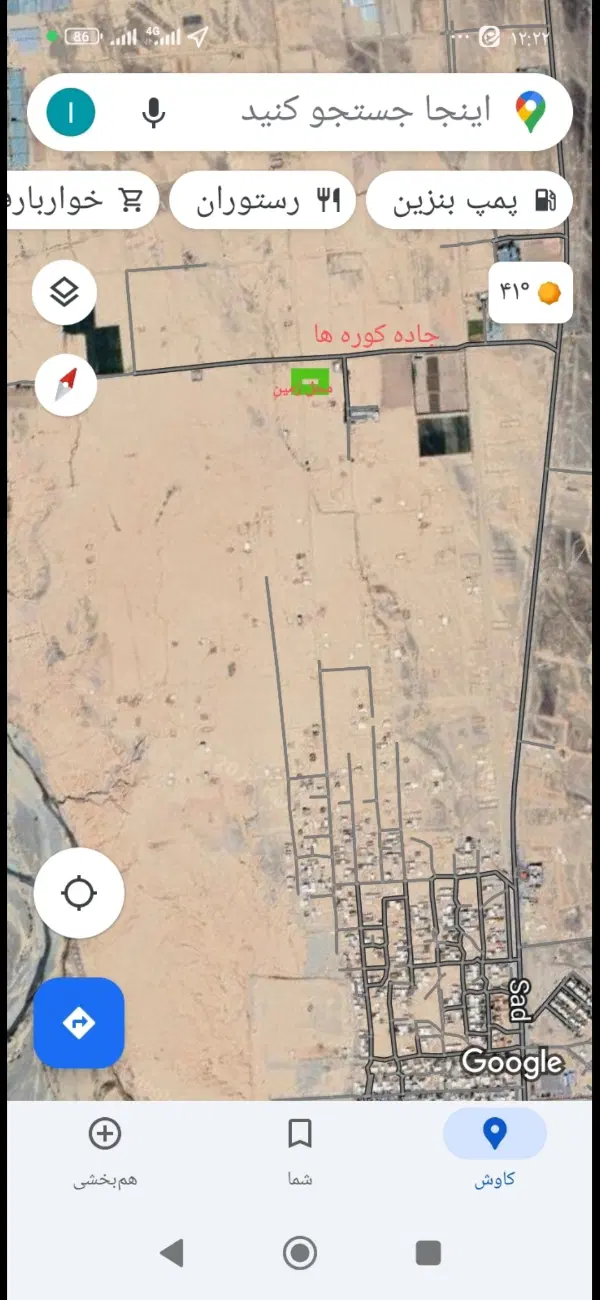The height and width of the screenshot is (1300, 600).
Task: Open directions with the blue button
Action: (79, 1022)
